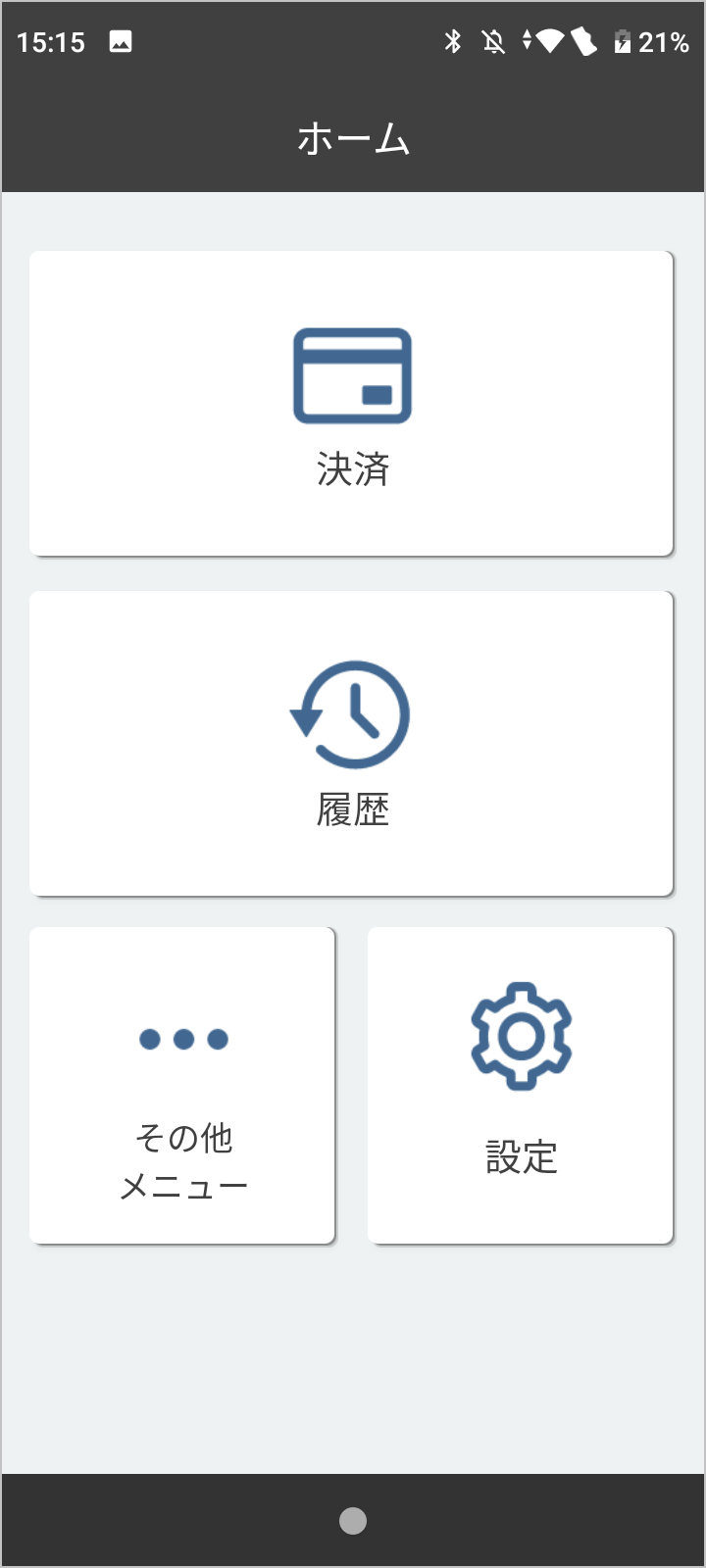Open その他メニュー (other menu)
Viewport: 706px width, 1568px height.
coord(182,1086)
